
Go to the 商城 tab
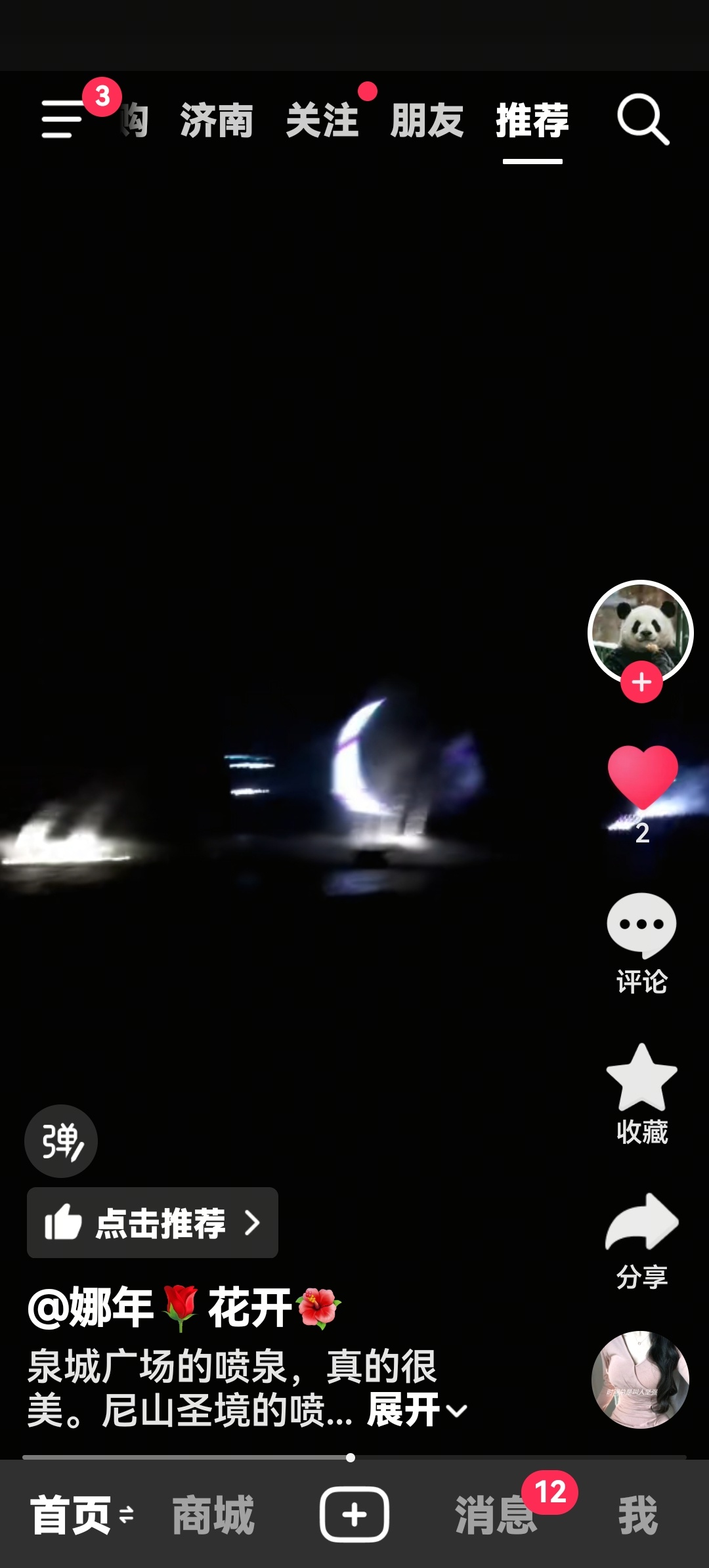[213, 1515]
